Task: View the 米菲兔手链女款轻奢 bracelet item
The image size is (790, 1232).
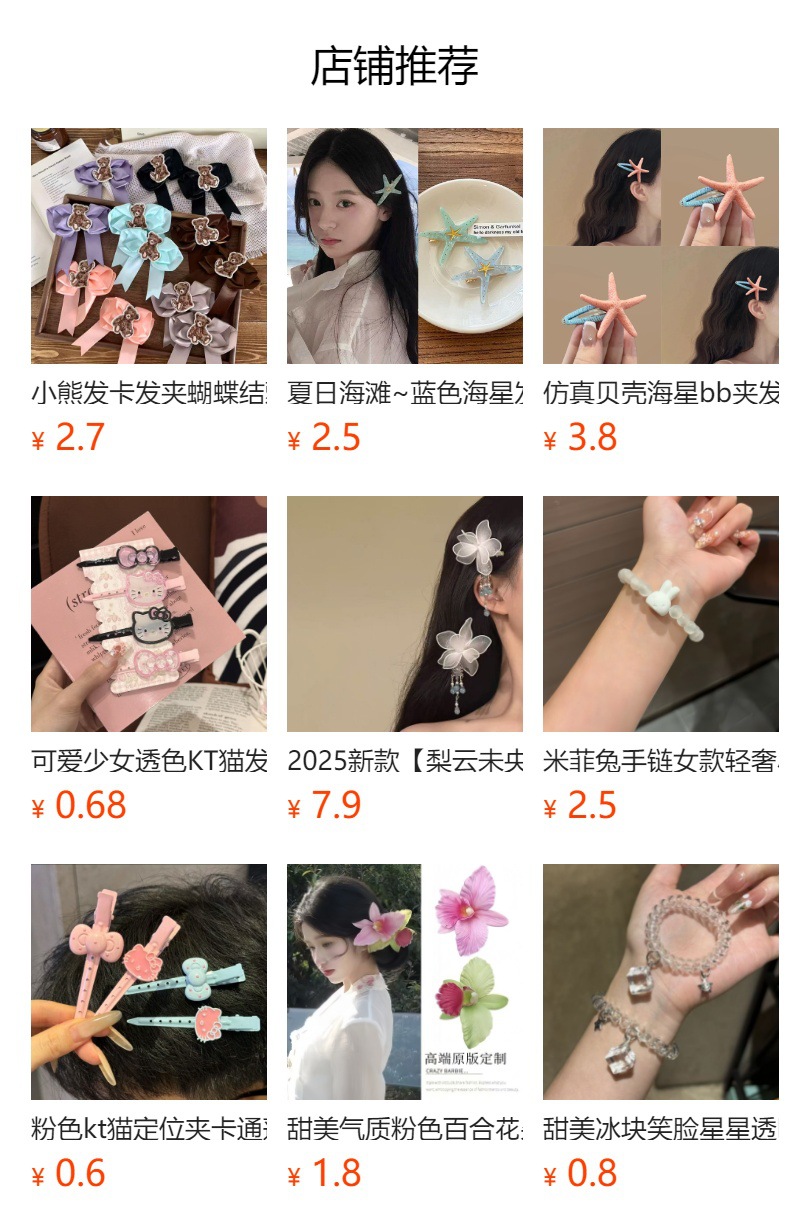Action: tap(661, 660)
